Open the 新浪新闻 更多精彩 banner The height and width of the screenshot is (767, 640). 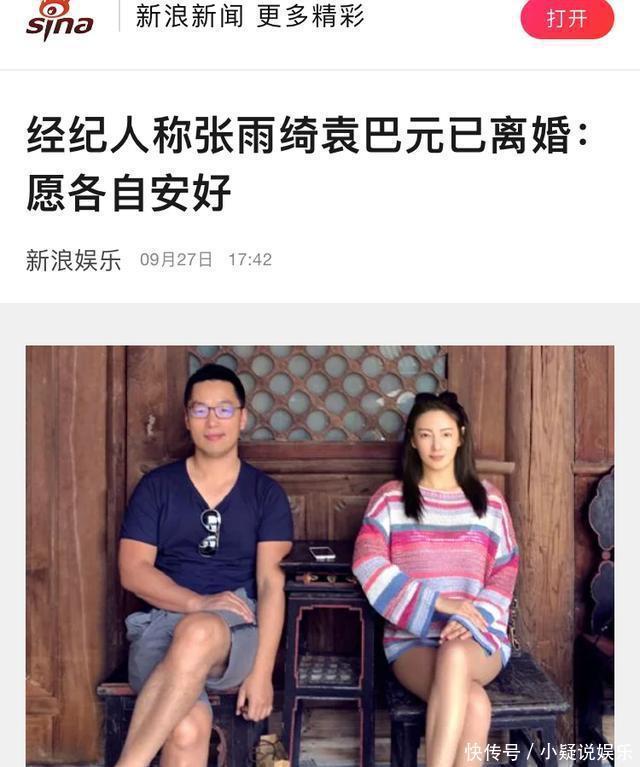(250, 17)
